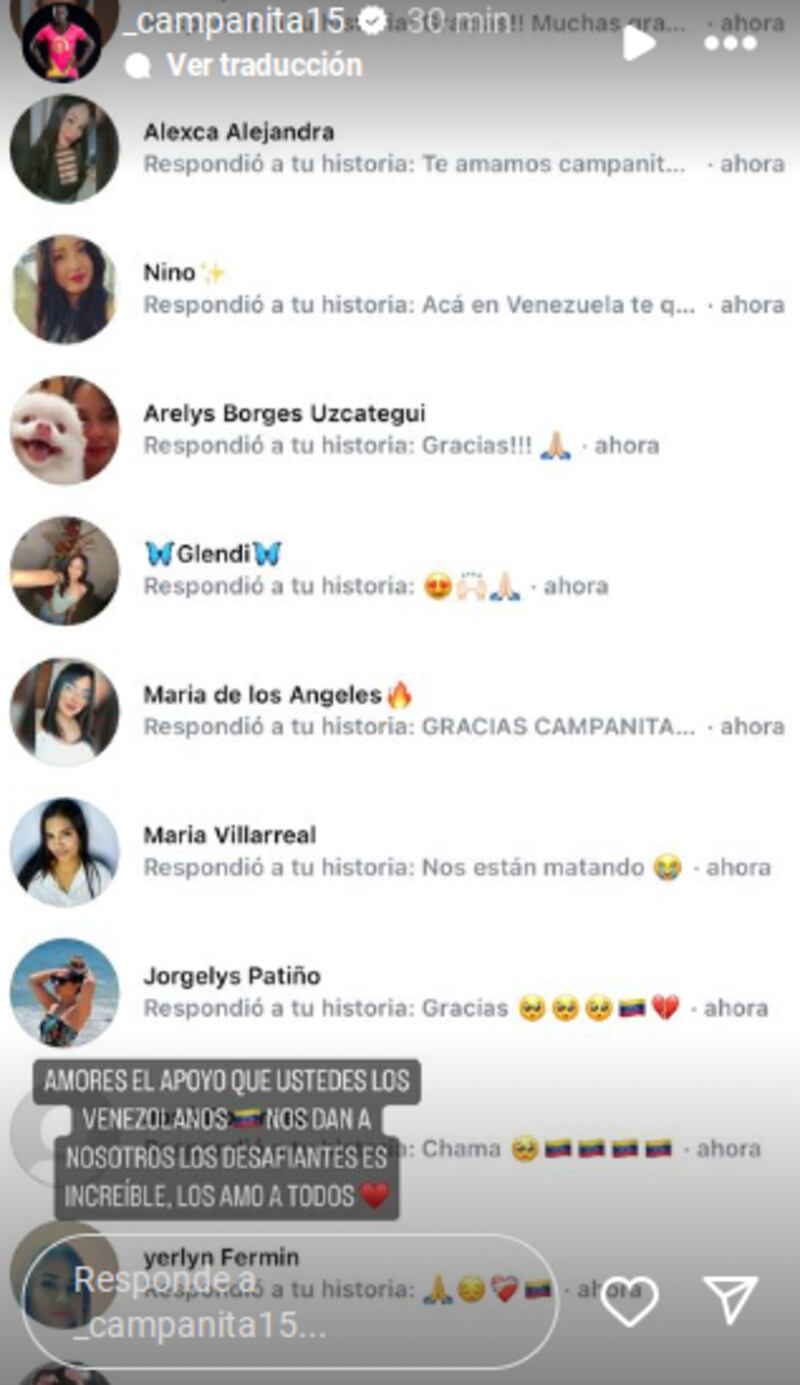Open Arelys Borges Uzcategui's avatar
The height and width of the screenshot is (1385, 800).
pos(62,428)
